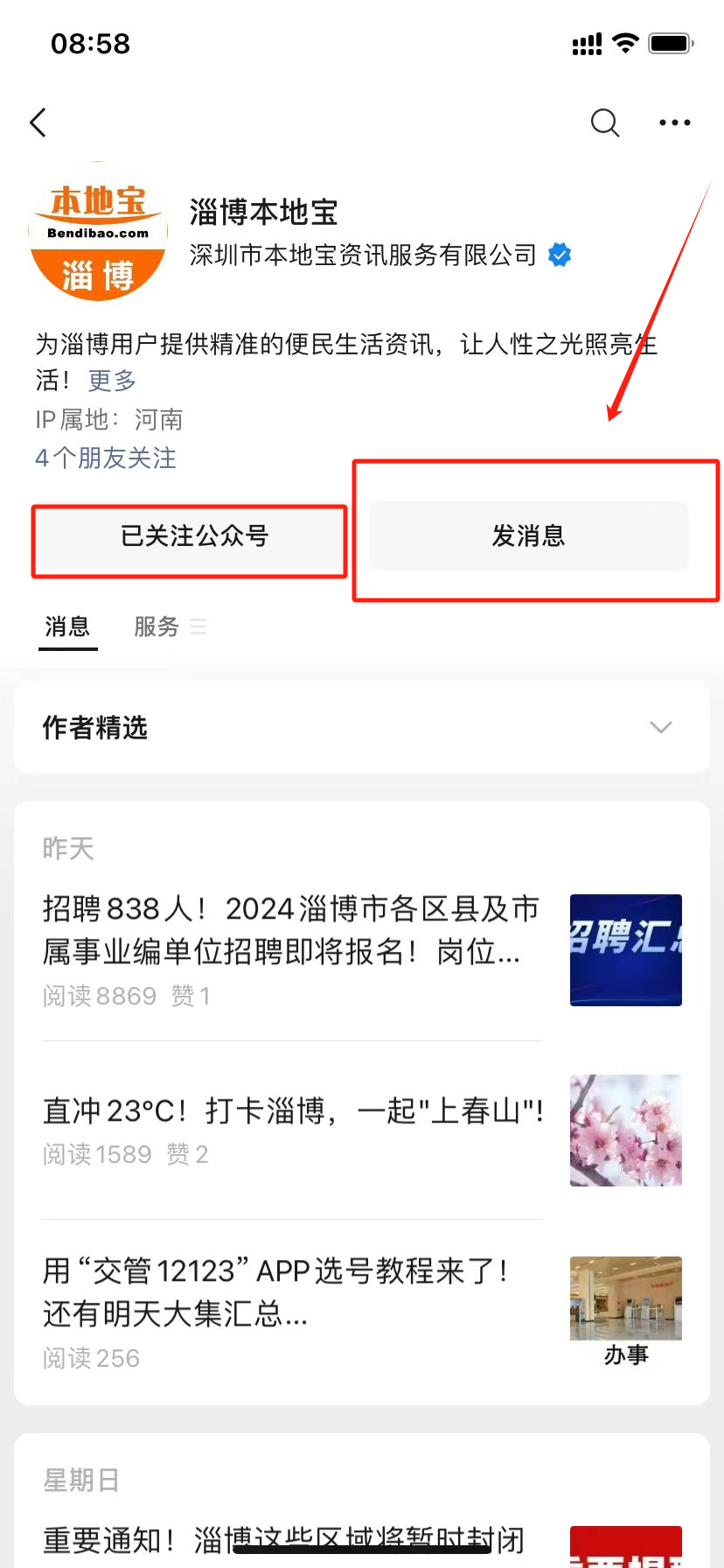Viewport: 724px width, 1568px height.
Task: Open the 淄博本地宝 account avatar
Action: pos(98,232)
